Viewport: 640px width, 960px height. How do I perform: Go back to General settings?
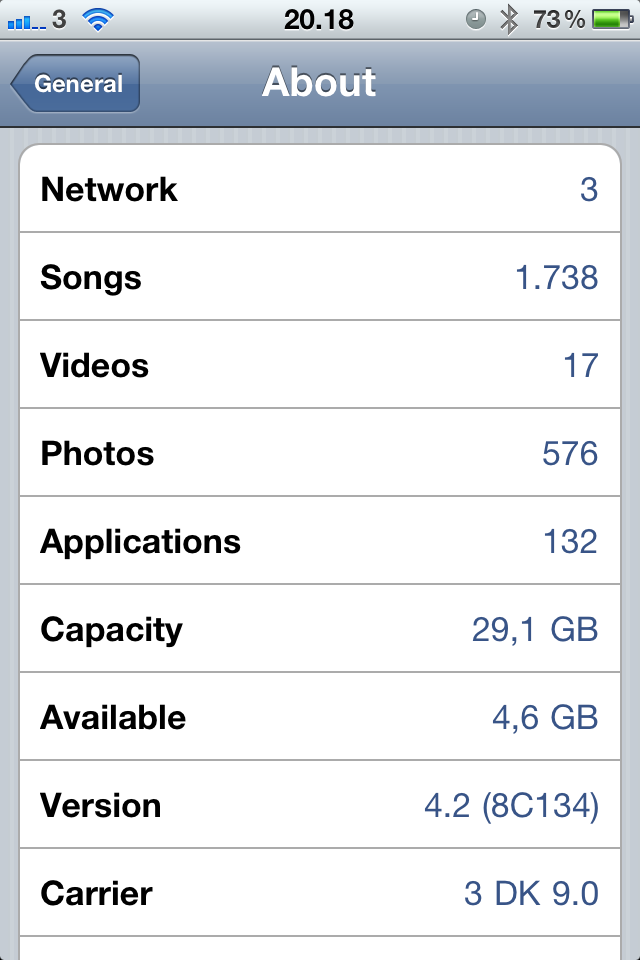(x=76, y=84)
